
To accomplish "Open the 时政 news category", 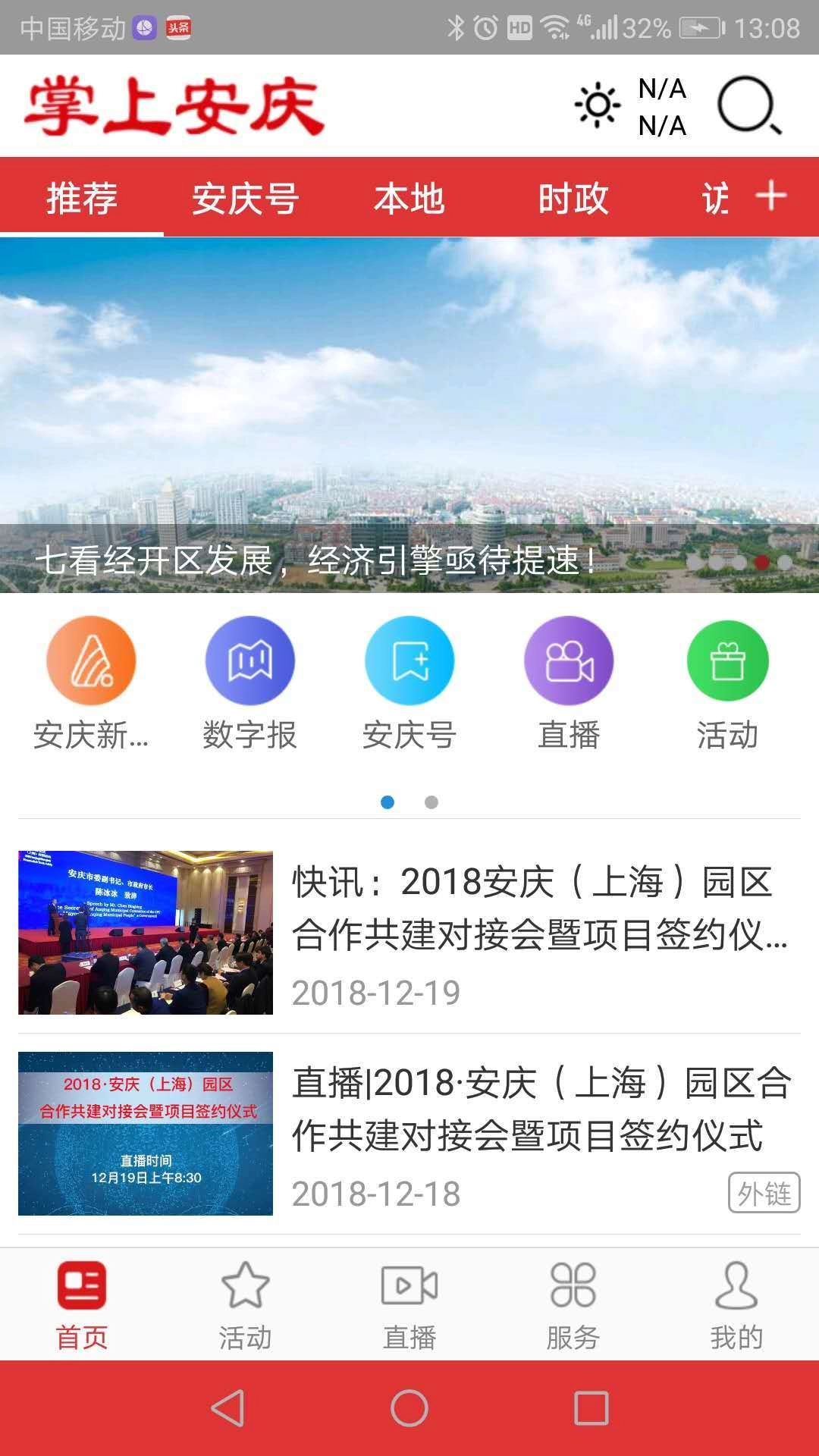I will point(574,199).
